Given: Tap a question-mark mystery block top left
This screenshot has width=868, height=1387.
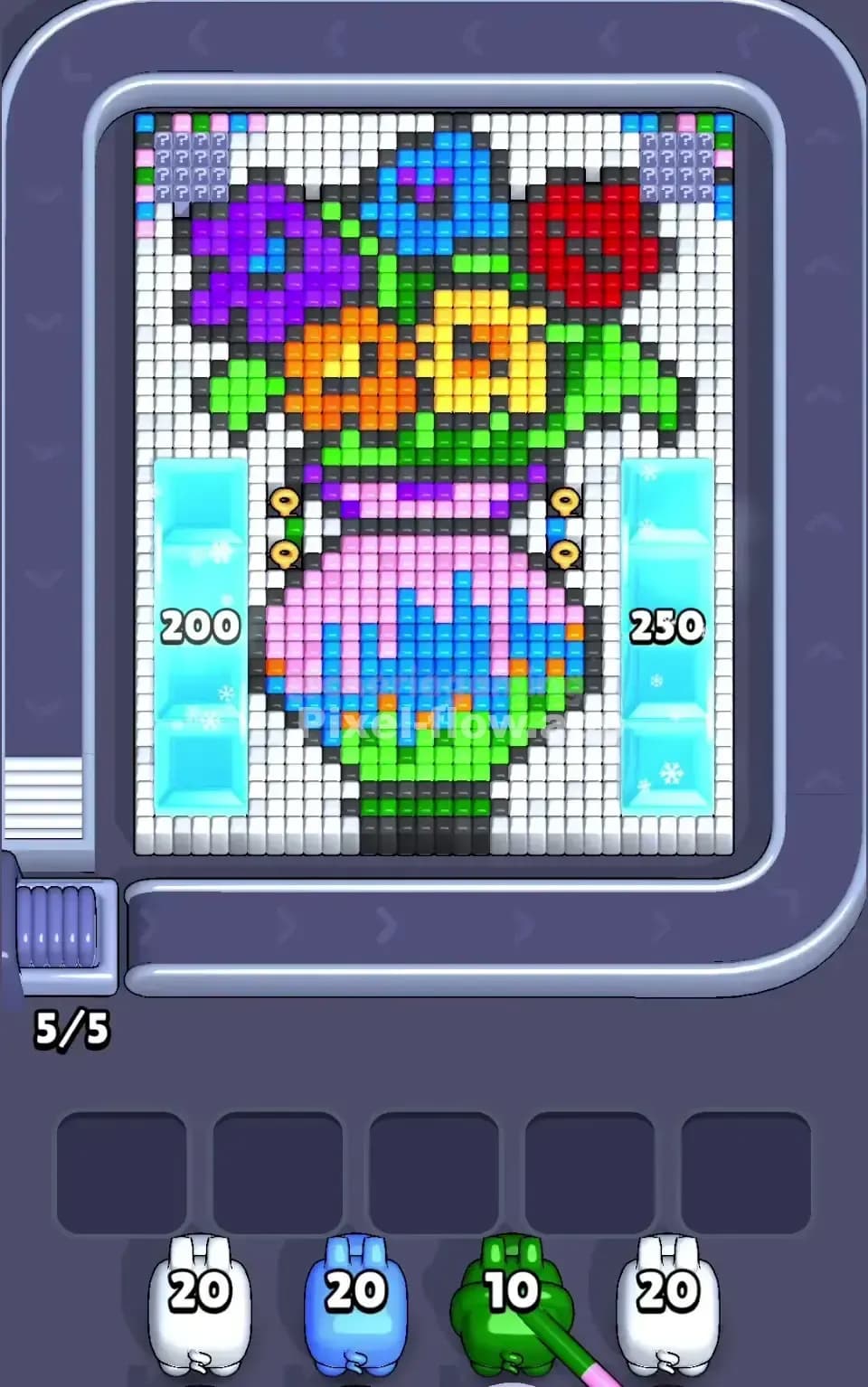Looking at the screenshot, I should pos(190,167).
